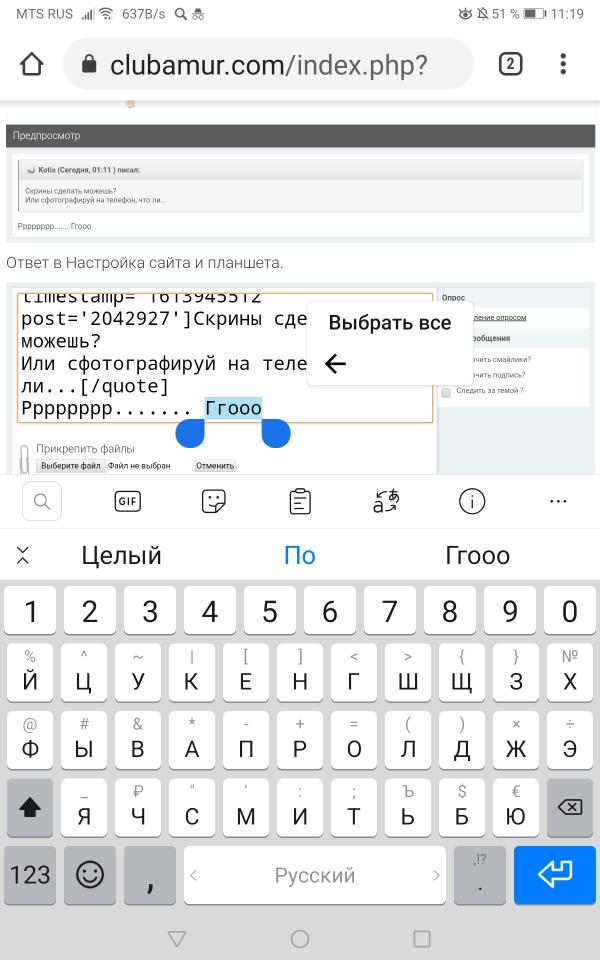600x960 pixels.
Task: Open the keyboard search tool
Action: [x=42, y=501]
